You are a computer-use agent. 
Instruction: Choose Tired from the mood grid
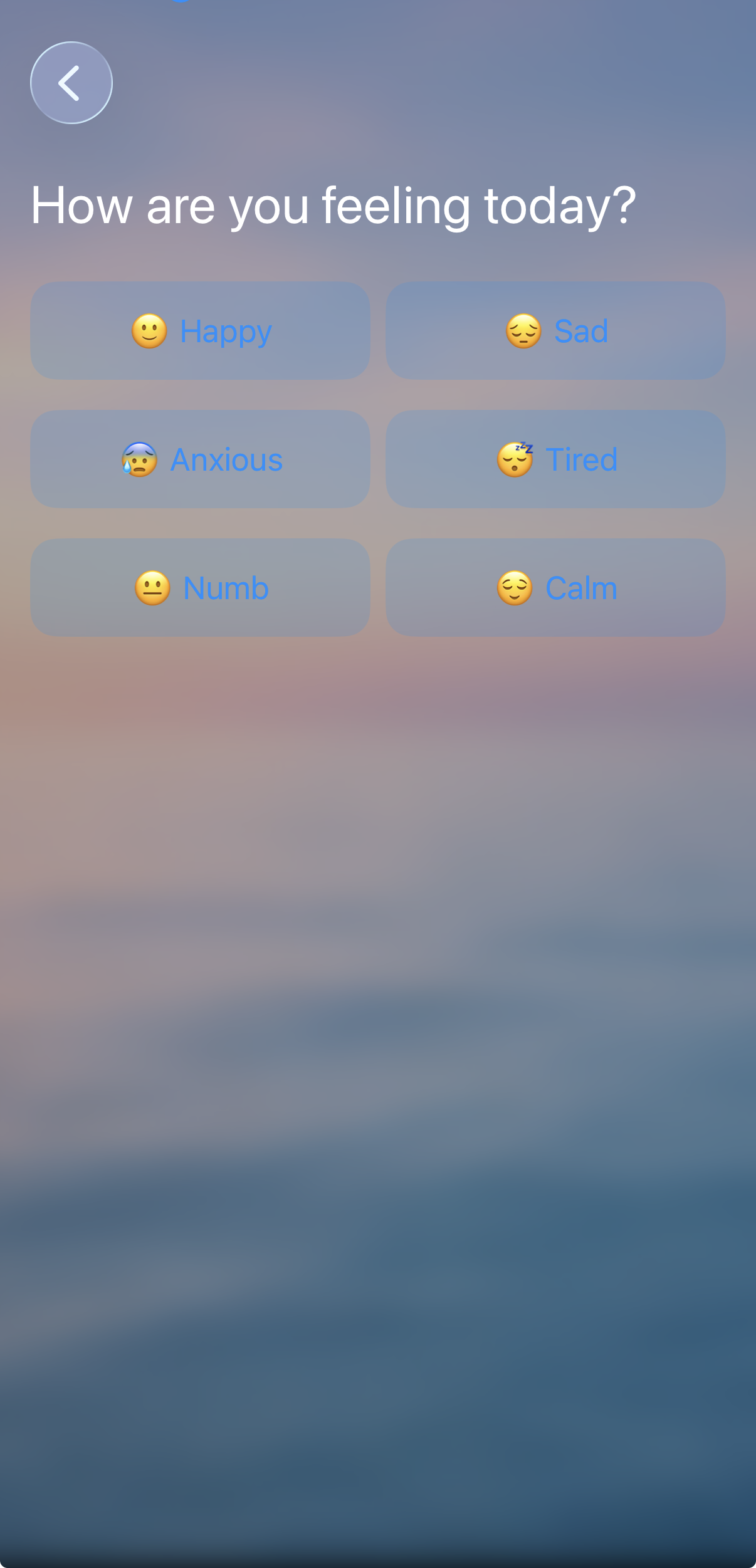[555, 459]
